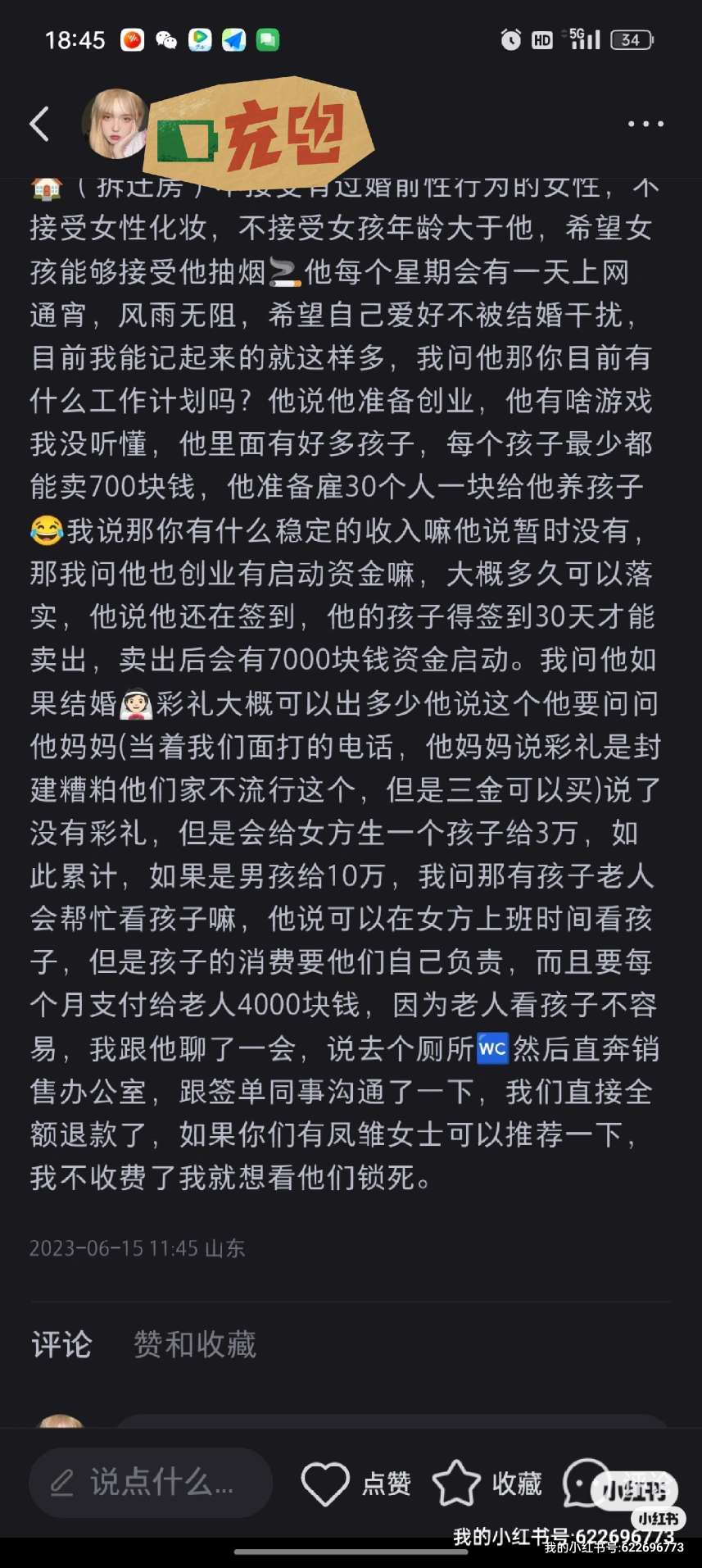Open the post author's profile avatar
Screen dimensions: 702x1568
(115, 124)
